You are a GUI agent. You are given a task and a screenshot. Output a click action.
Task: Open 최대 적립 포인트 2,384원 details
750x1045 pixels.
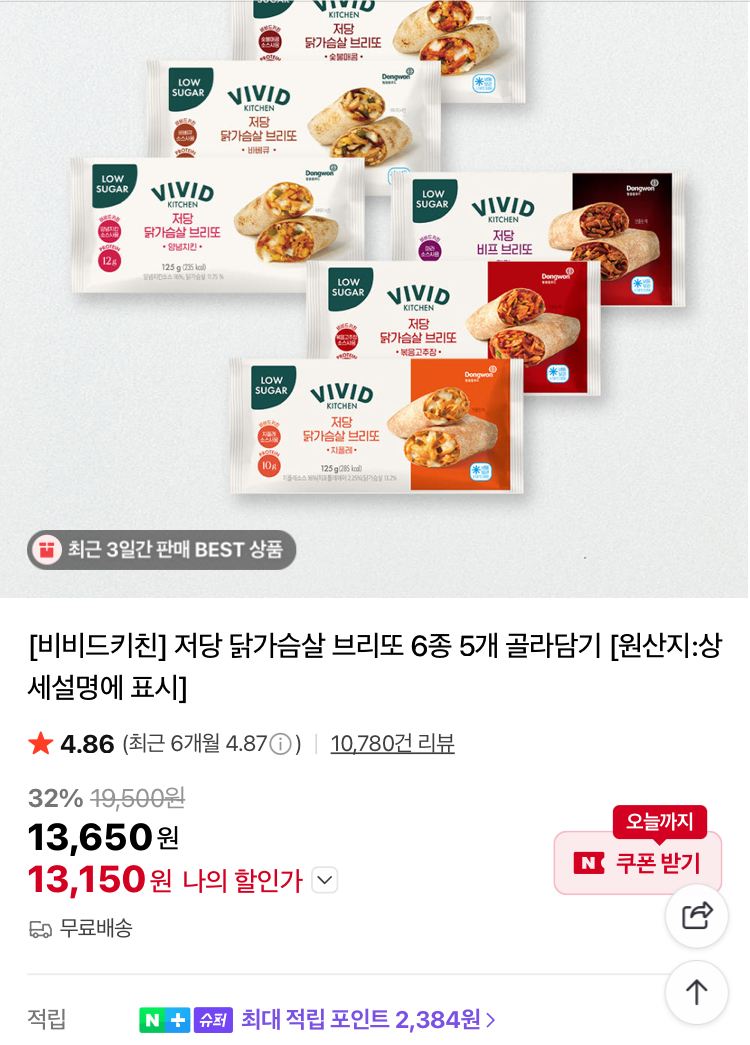click(368, 1020)
